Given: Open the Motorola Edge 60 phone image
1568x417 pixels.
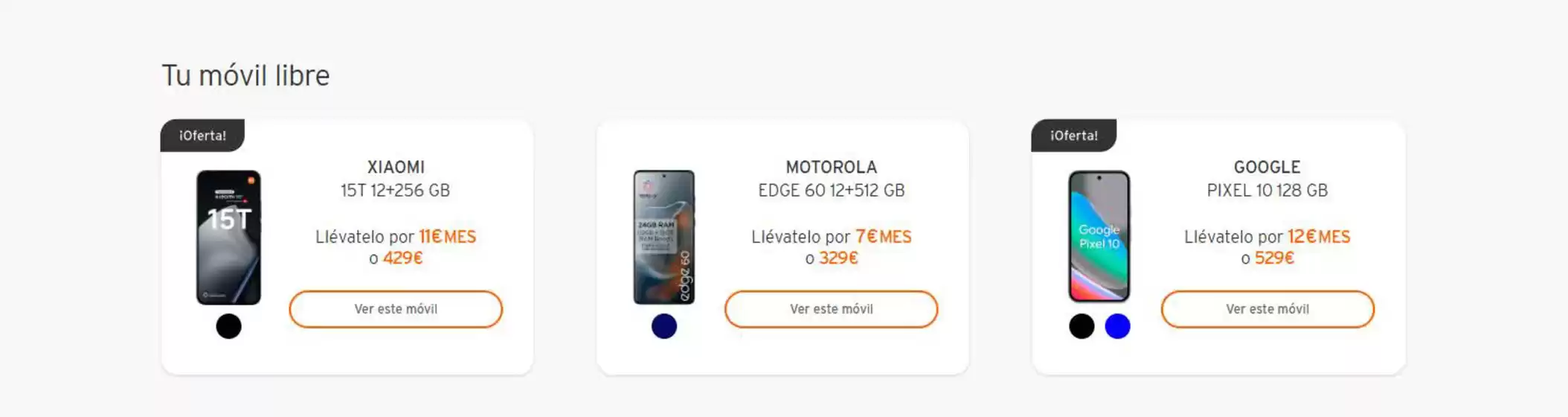Looking at the screenshot, I should pos(664,237).
